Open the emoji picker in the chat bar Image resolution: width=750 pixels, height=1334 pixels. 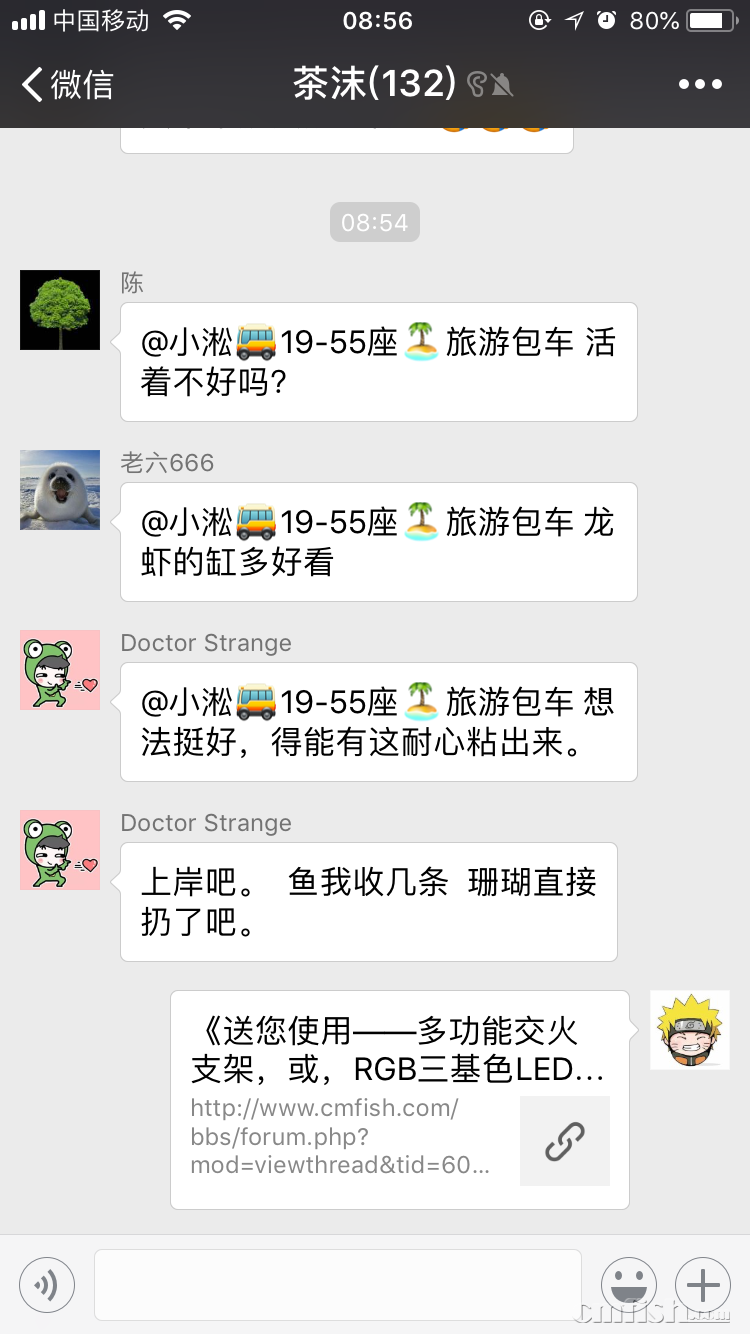coord(629,1284)
